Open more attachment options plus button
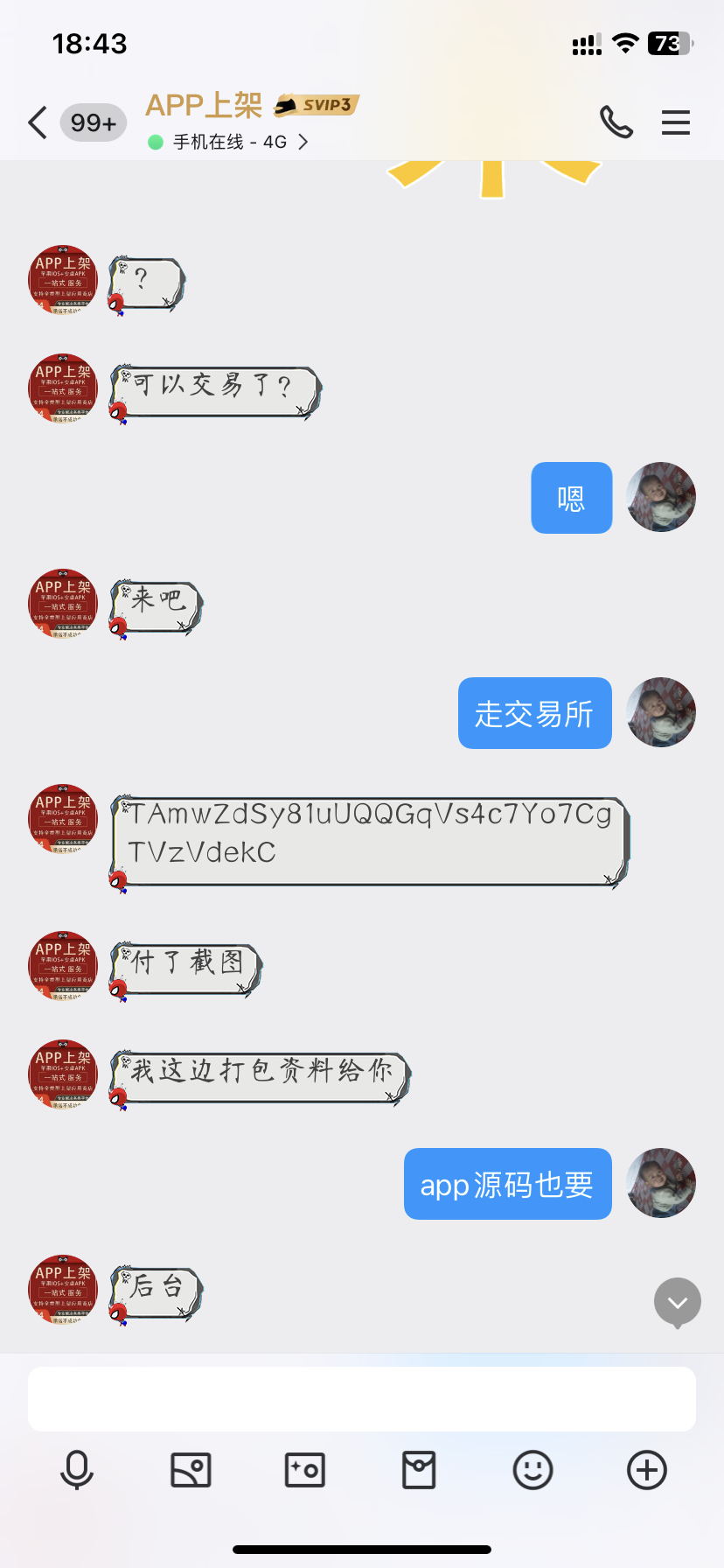 [x=647, y=1470]
